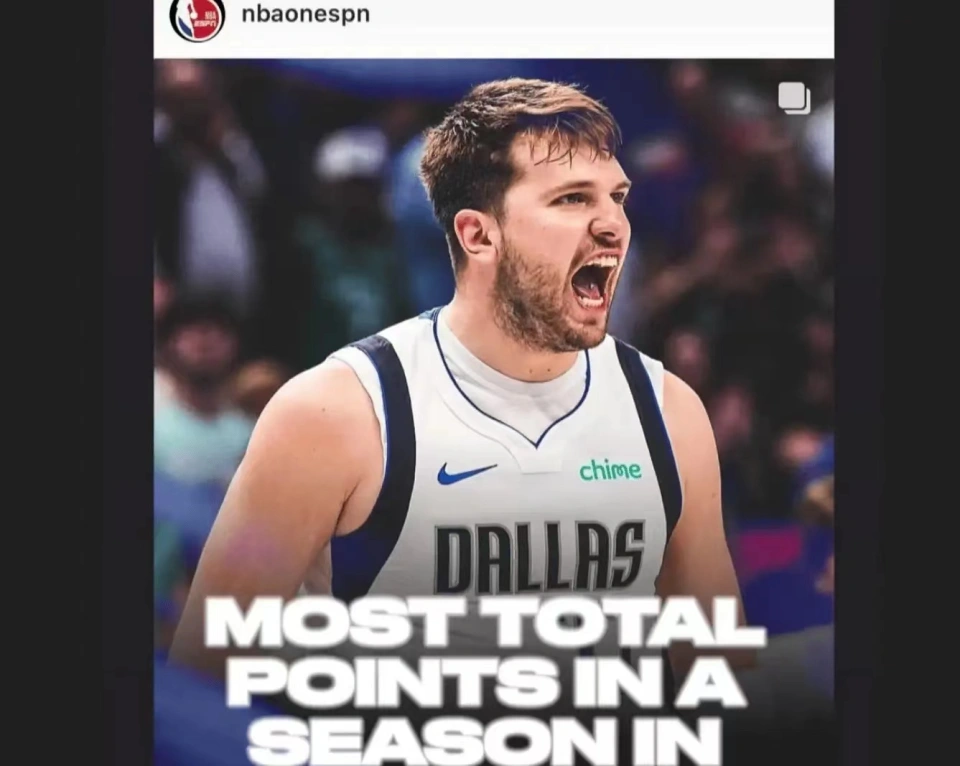
Task: Open the nbaonespn profile picture
Action: coord(197,18)
